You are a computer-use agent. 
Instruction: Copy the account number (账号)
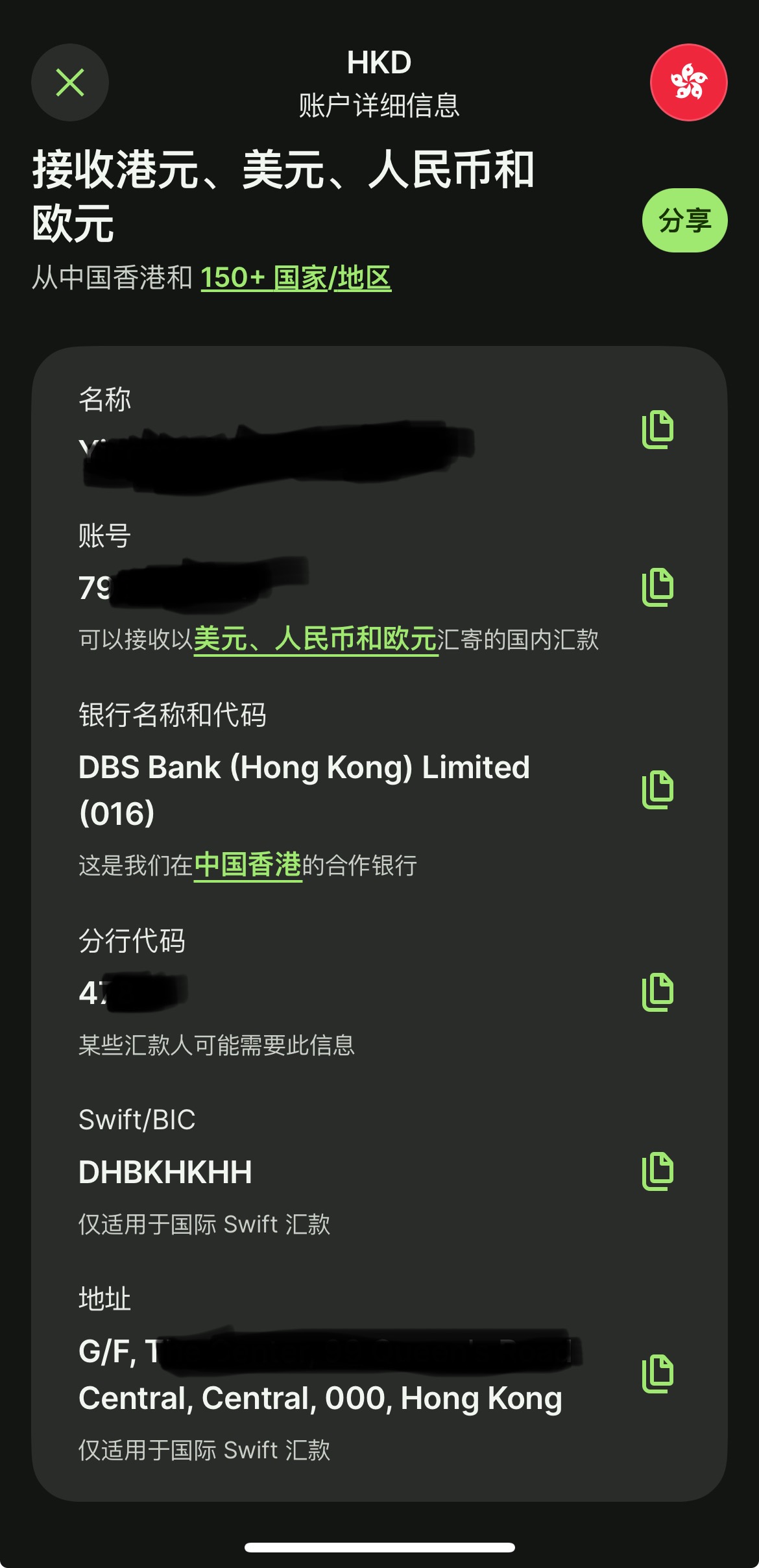[x=658, y=587]
